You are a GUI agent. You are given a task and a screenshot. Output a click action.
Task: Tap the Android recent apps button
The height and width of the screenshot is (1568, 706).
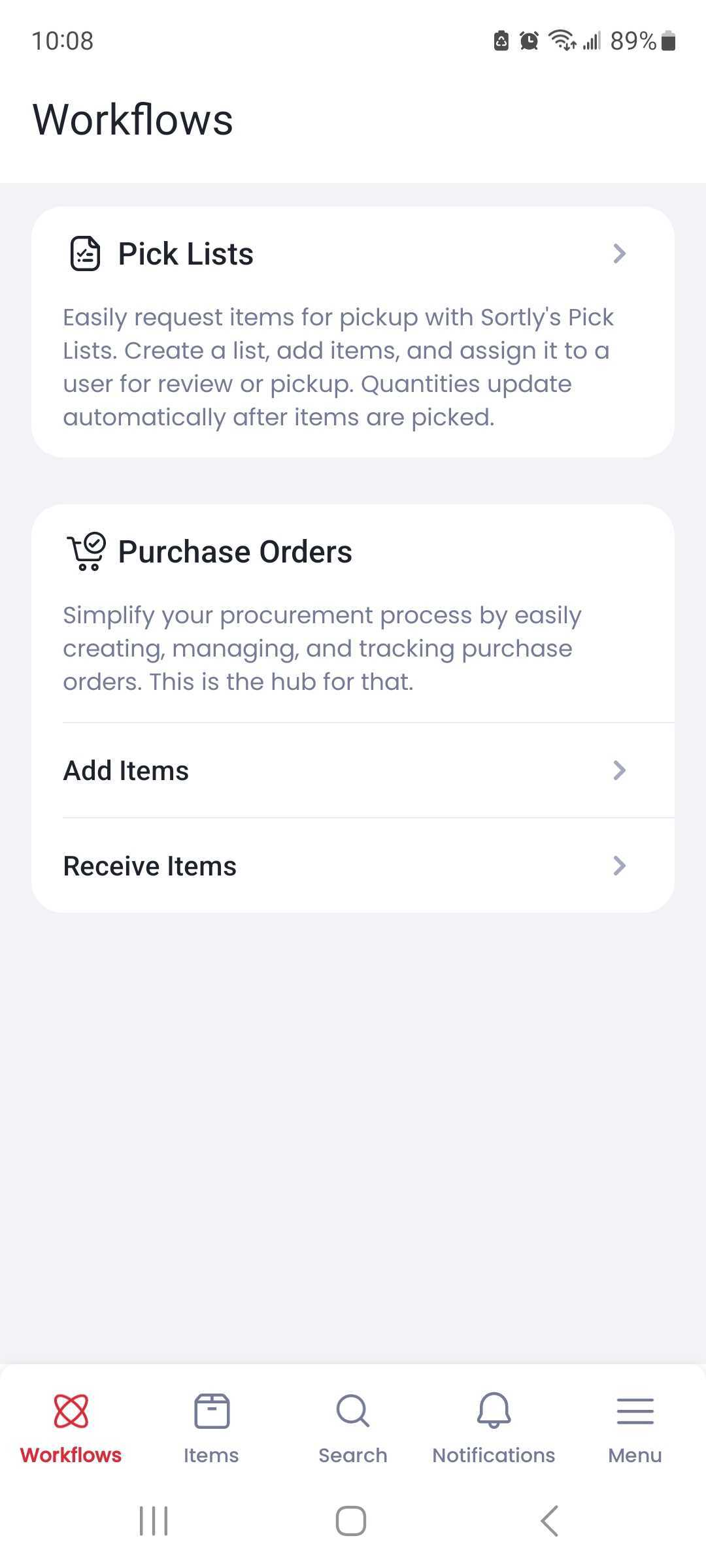tap(153, 1520)
